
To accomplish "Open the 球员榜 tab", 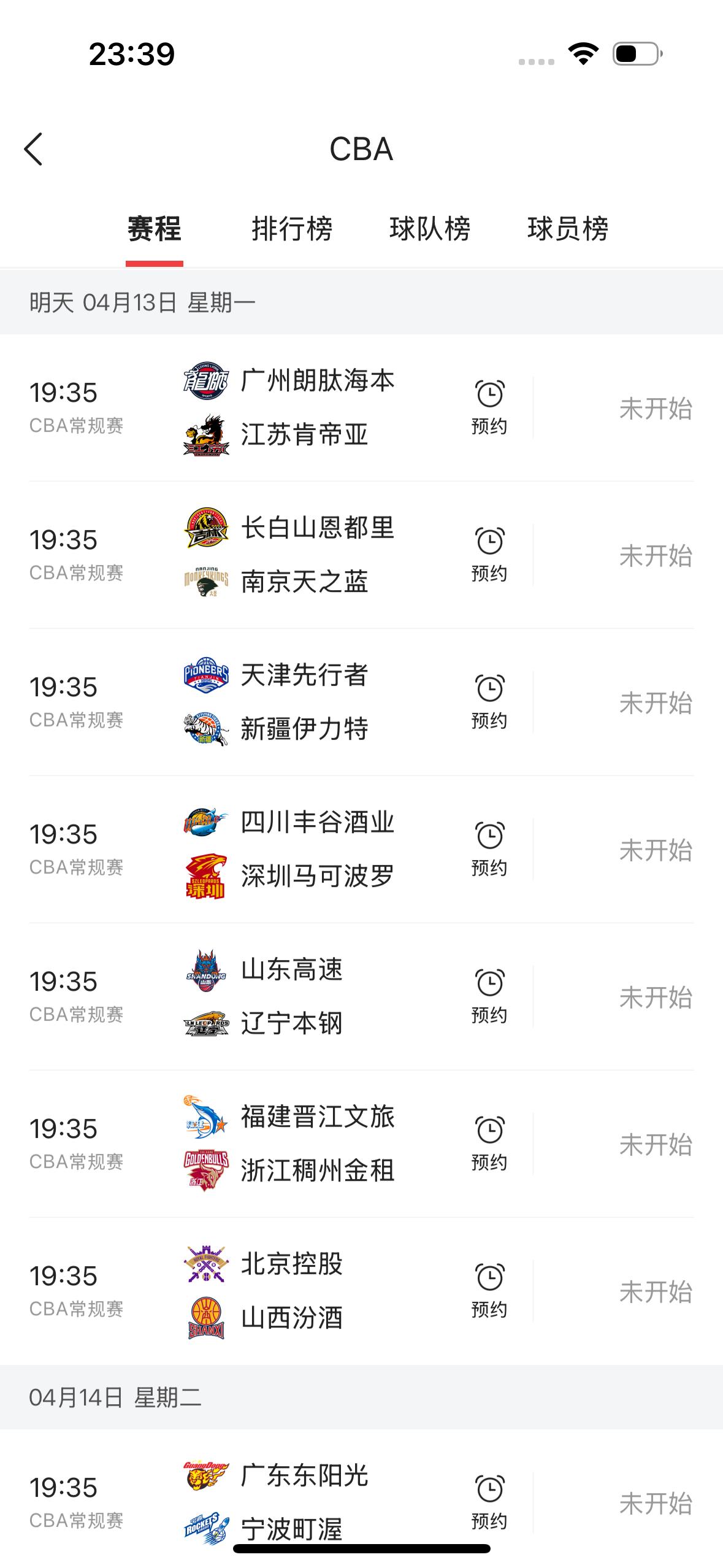I will [569, 230].
